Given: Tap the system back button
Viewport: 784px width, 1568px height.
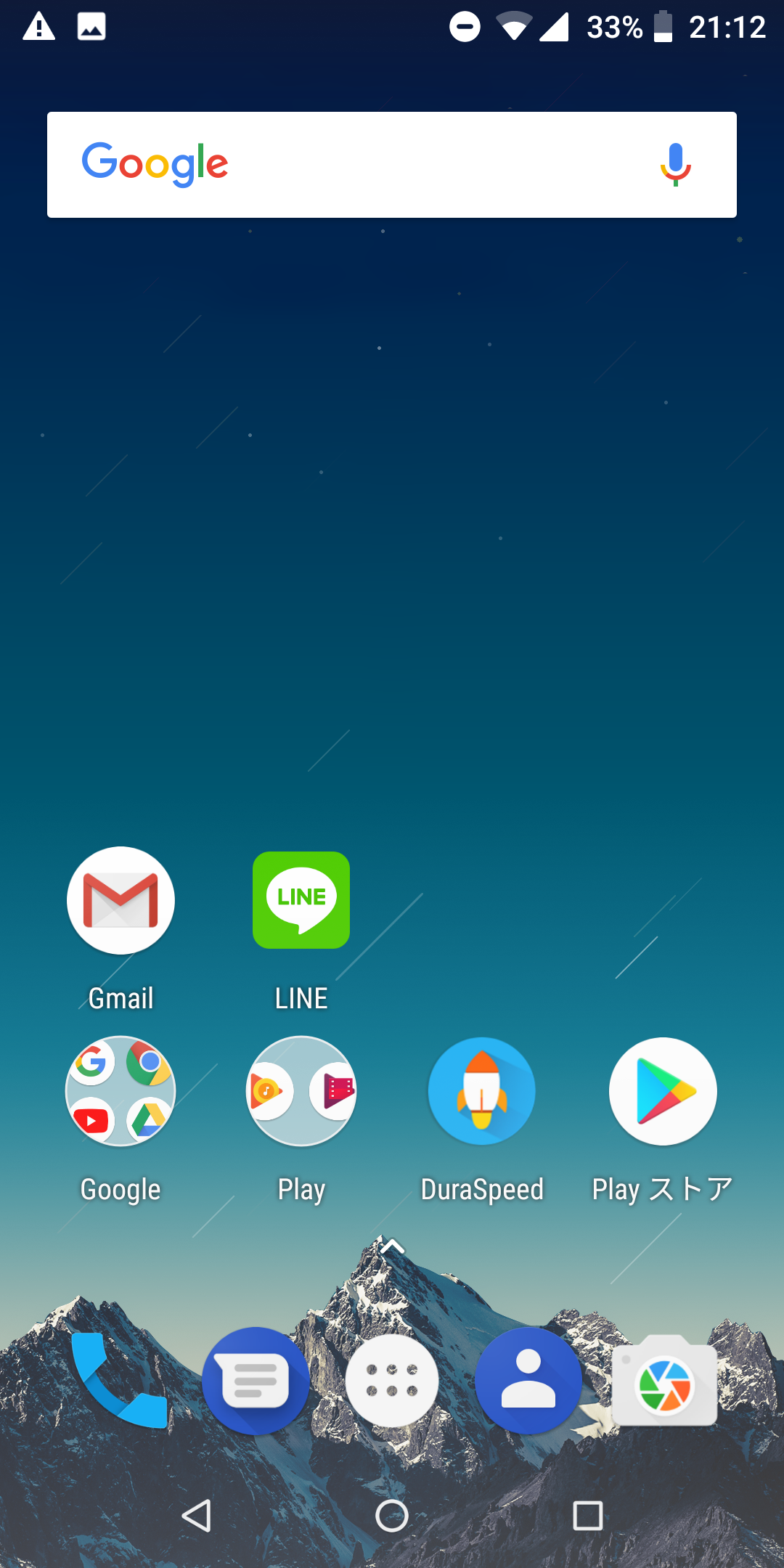Looking at the screenshot, I should (197, 1516).
